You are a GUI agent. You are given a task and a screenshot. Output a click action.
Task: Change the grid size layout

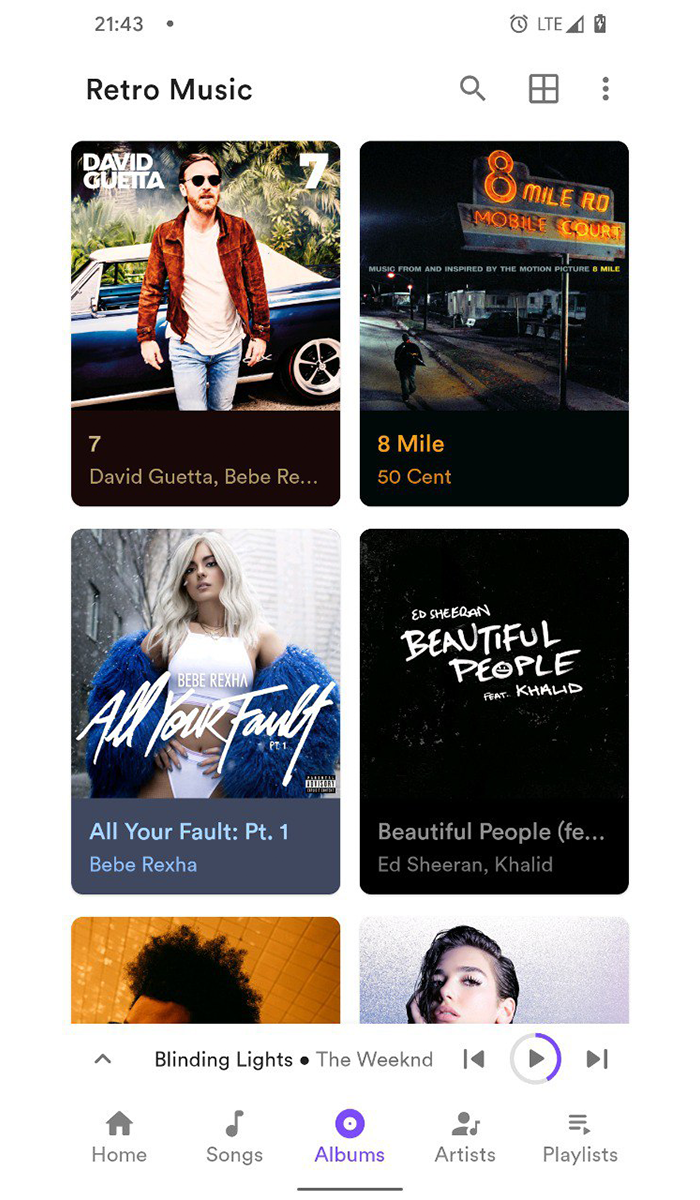click(x=543, y=89)
